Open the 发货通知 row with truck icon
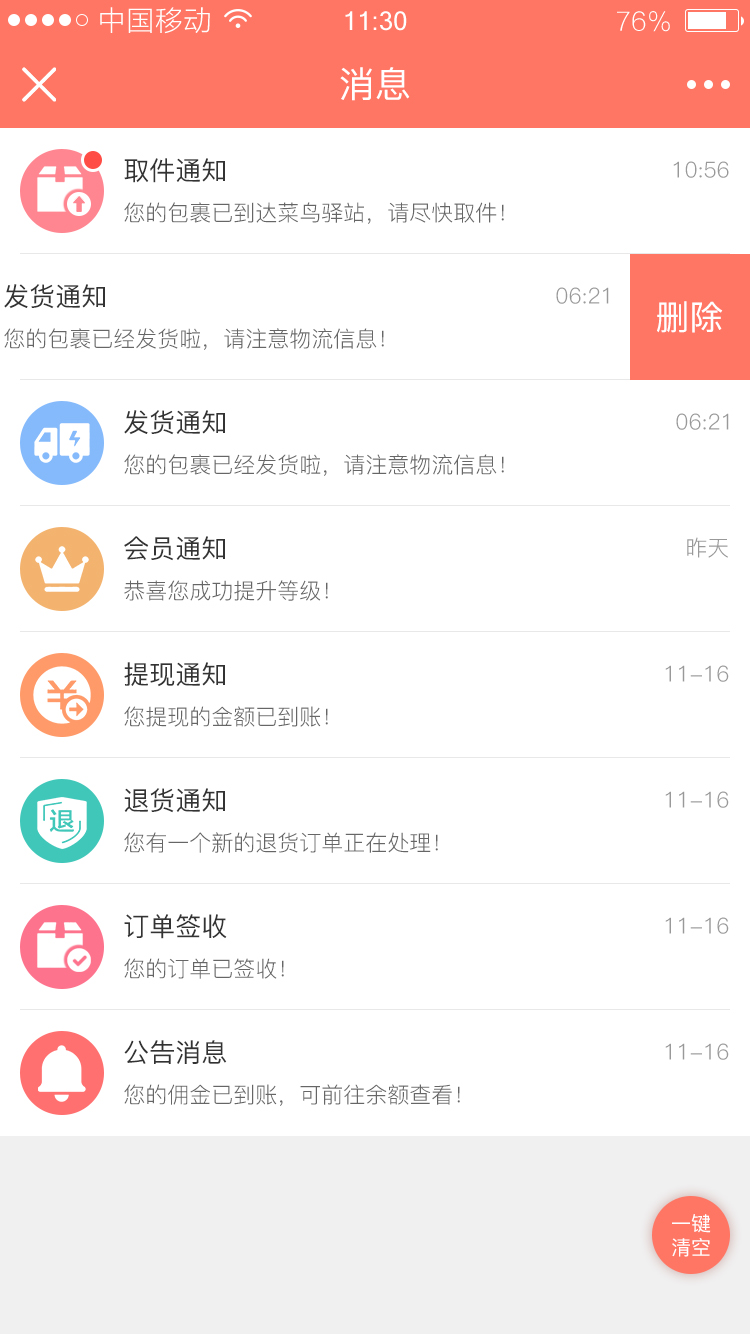The height and width of the screenshot is (1334, 750). tap(375, 443)
